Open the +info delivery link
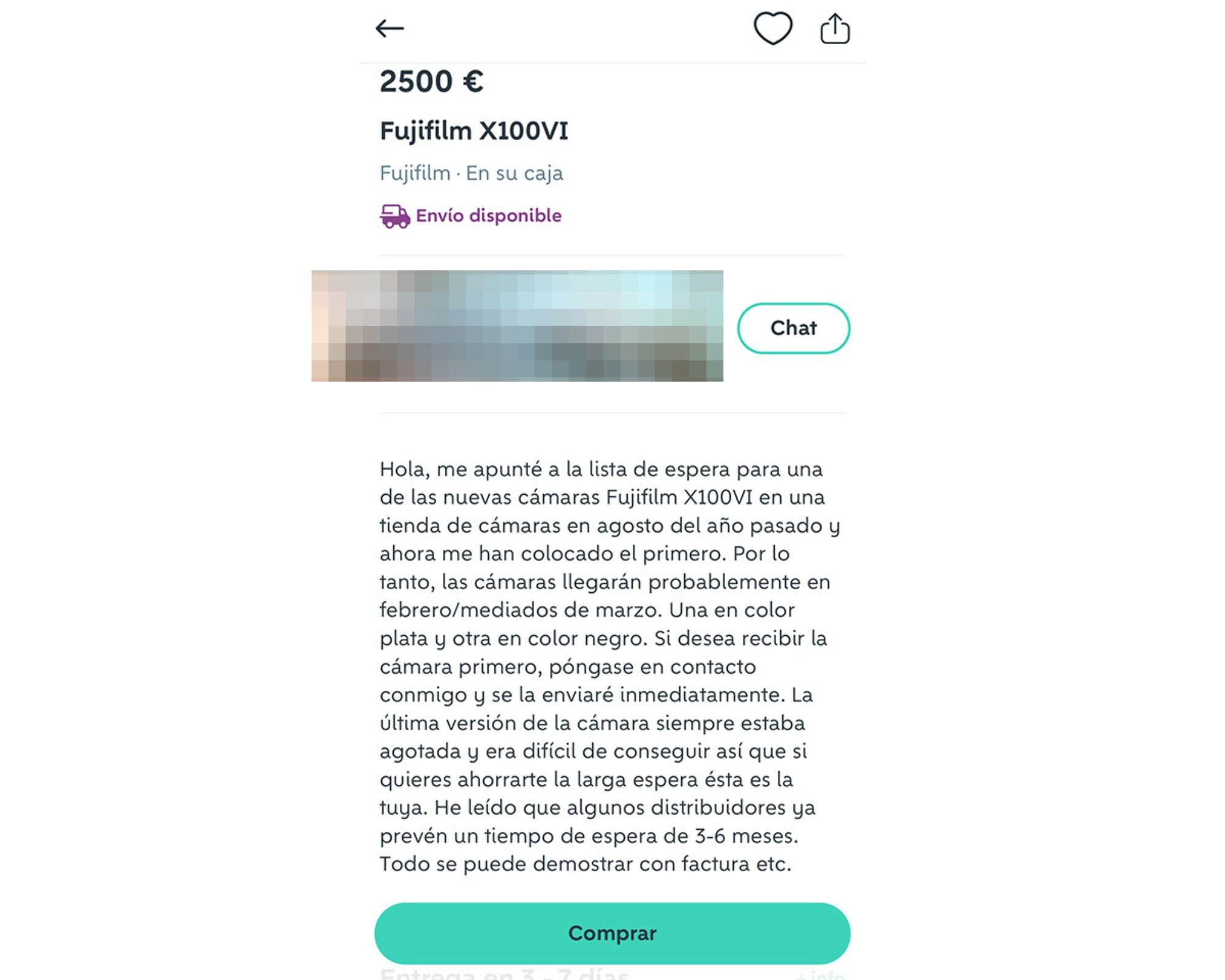Screen dimensions: 1225x980 pos(820,974)
